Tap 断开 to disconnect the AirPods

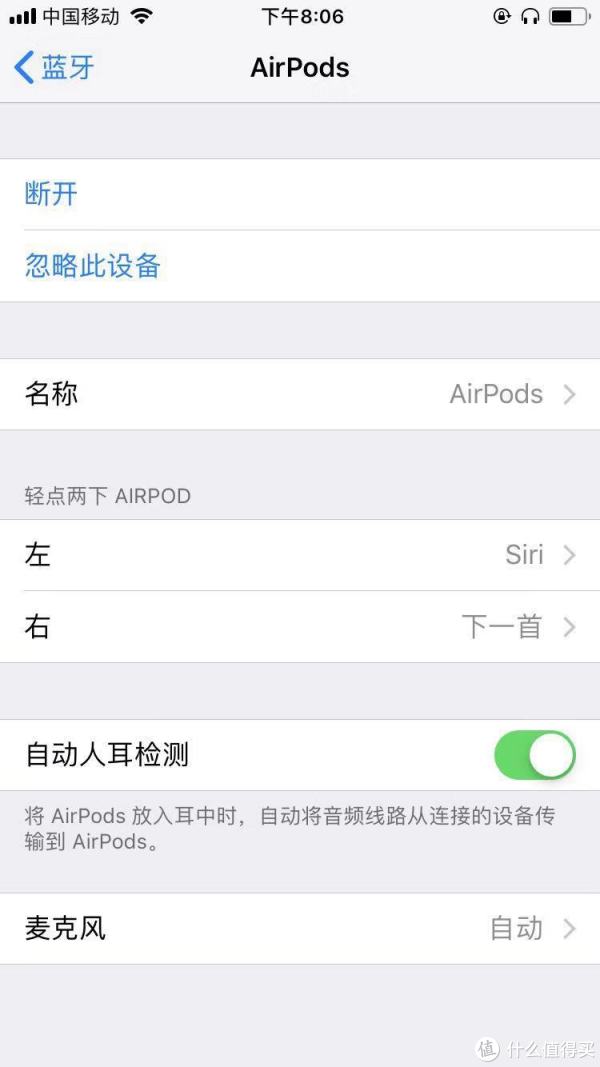coord(300,195)
